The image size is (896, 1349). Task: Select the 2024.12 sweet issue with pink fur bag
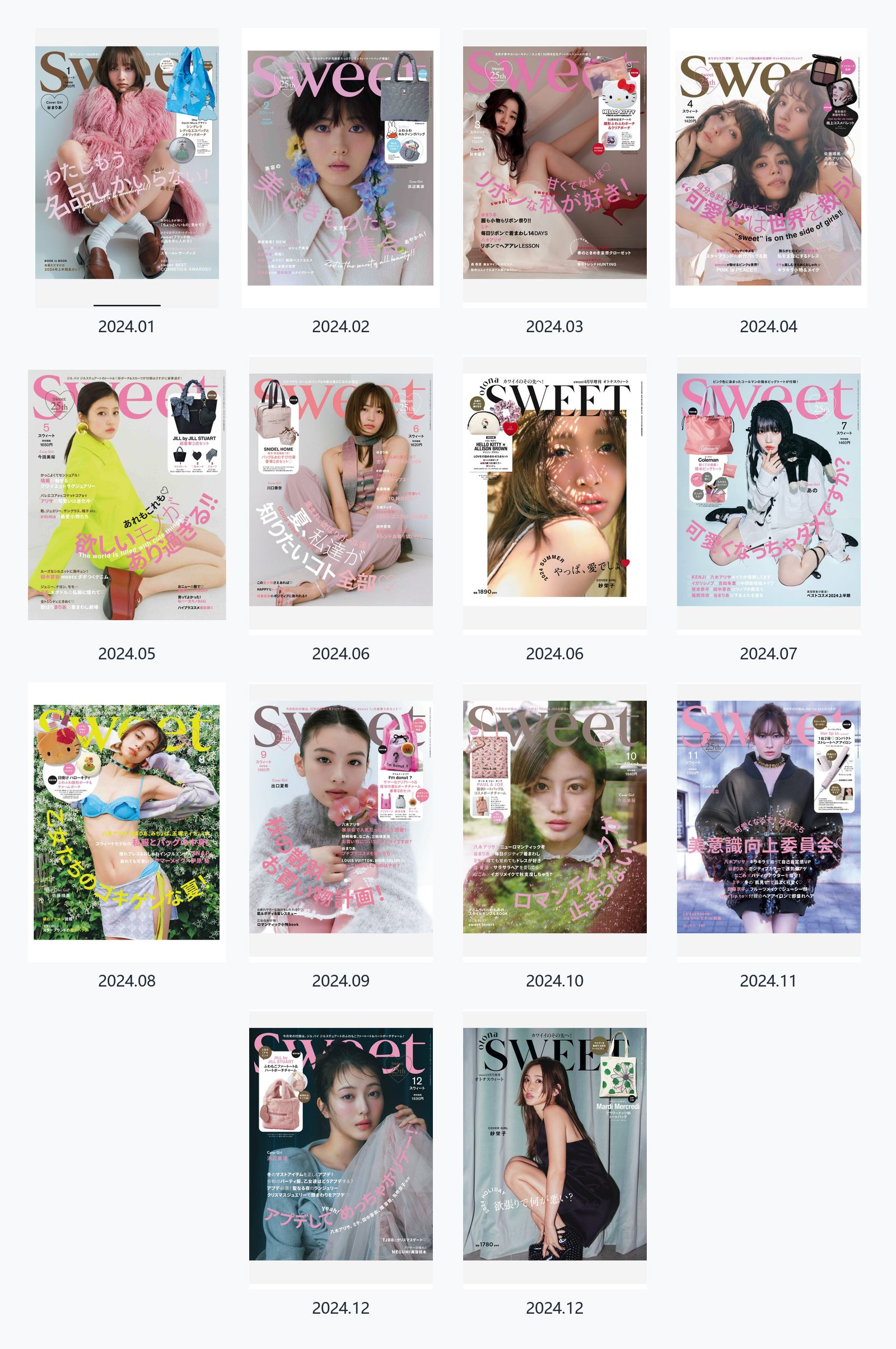pyautogui.click(x=340, y=1145)
